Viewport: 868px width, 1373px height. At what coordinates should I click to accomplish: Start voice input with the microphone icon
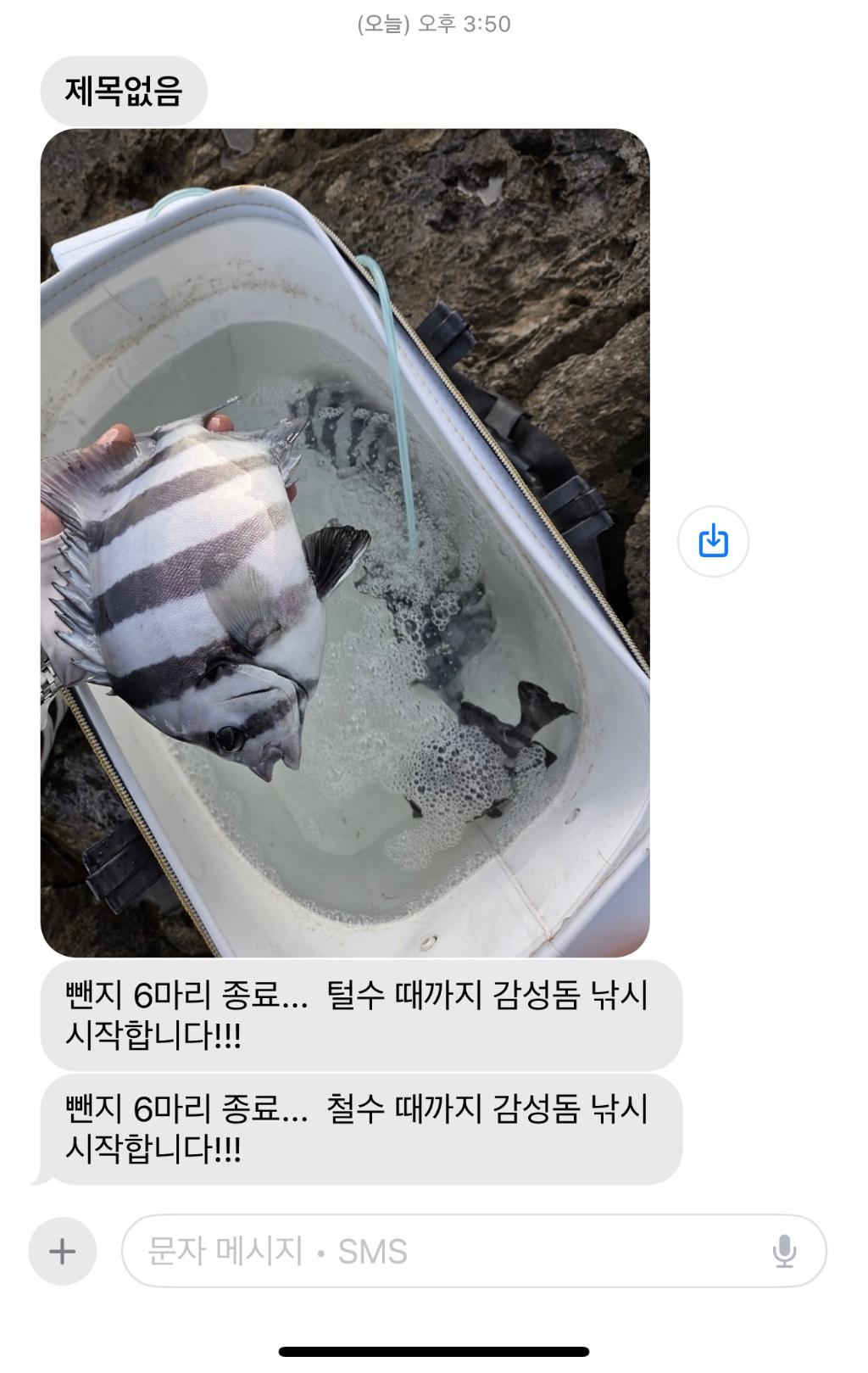coord(785,1251)
